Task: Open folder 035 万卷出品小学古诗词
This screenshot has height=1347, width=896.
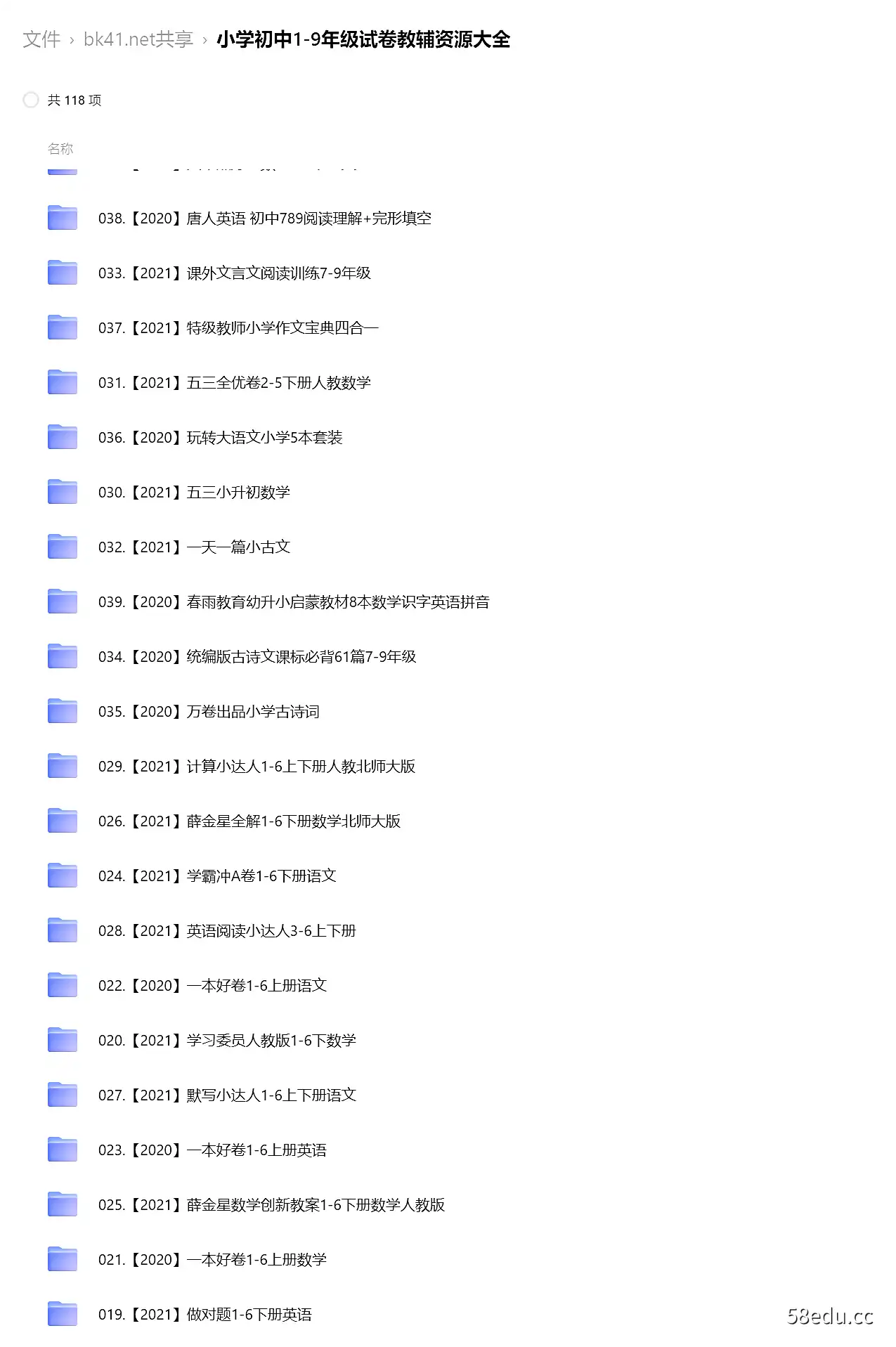Action: tap(209, 712)
